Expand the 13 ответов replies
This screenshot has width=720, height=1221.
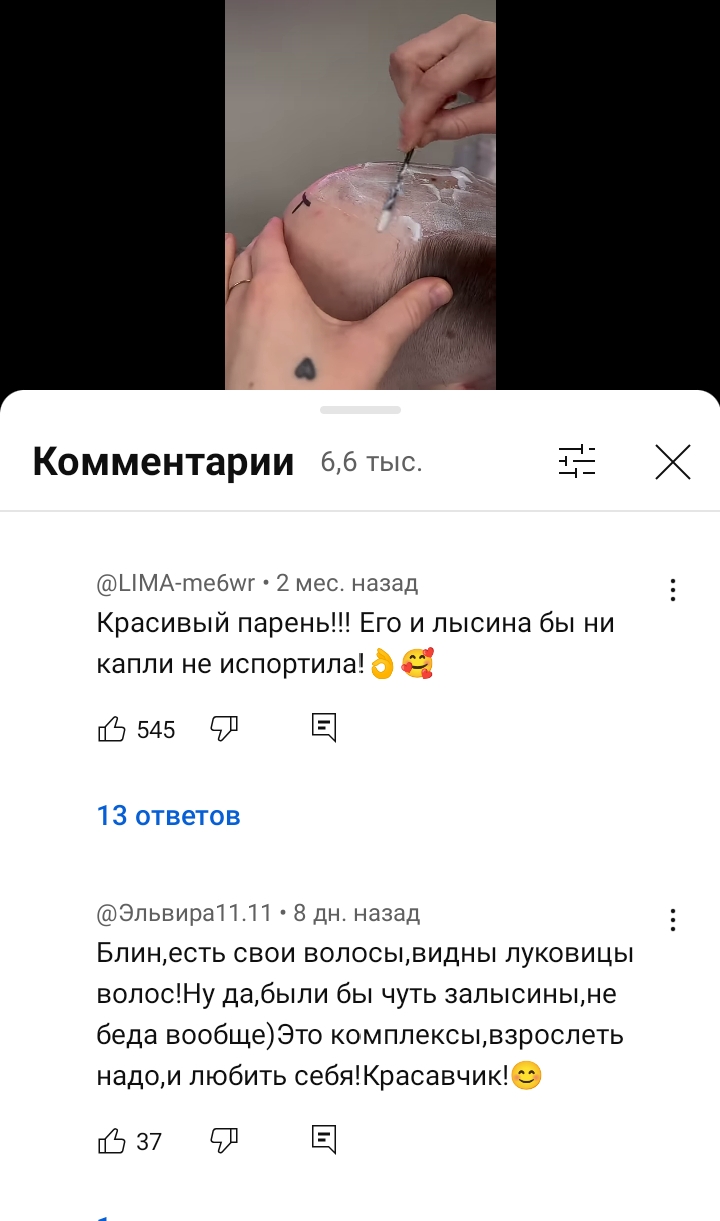pos(168,815)
